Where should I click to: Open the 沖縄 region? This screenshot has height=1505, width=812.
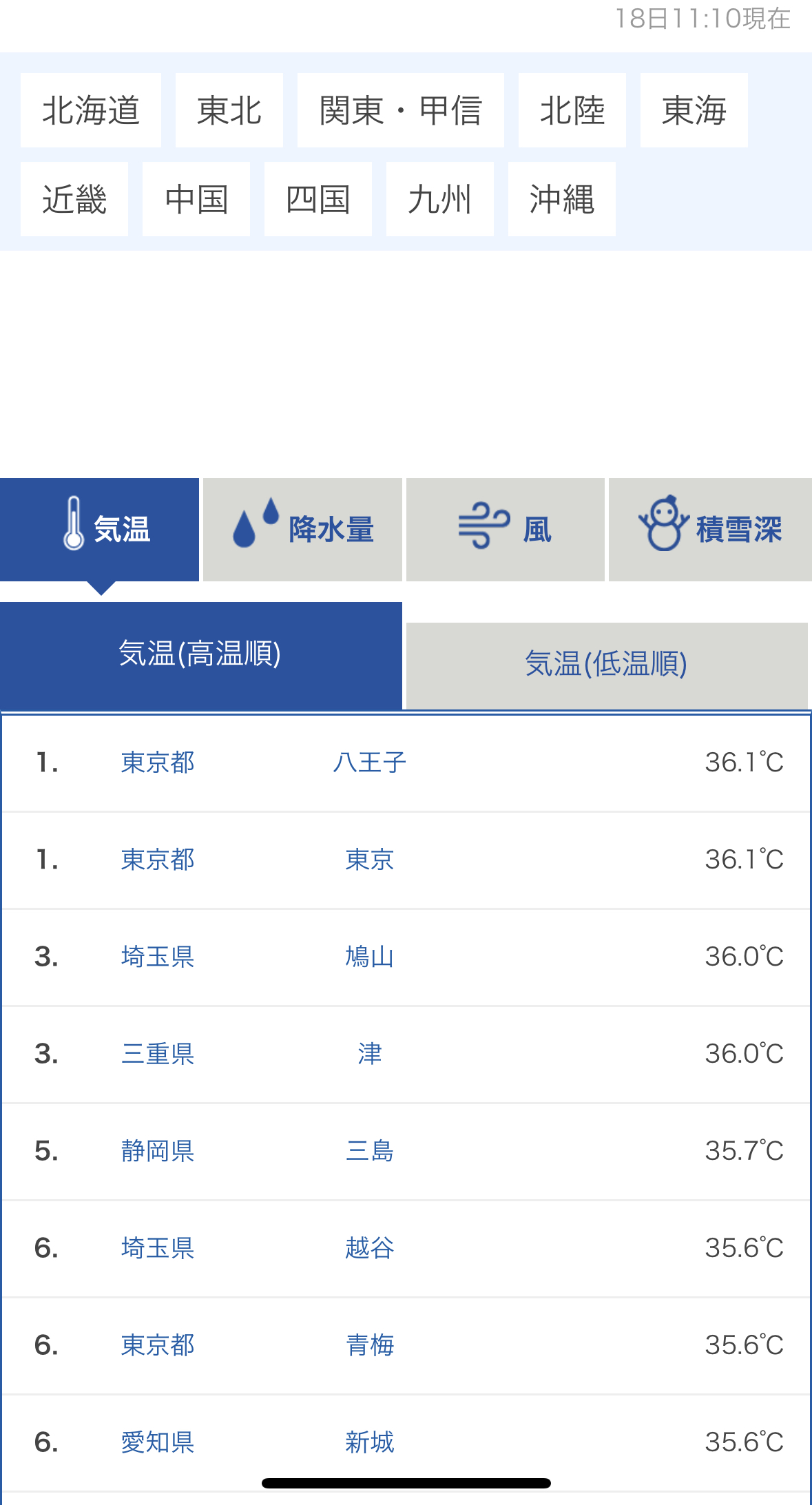(x=562, y=199)
